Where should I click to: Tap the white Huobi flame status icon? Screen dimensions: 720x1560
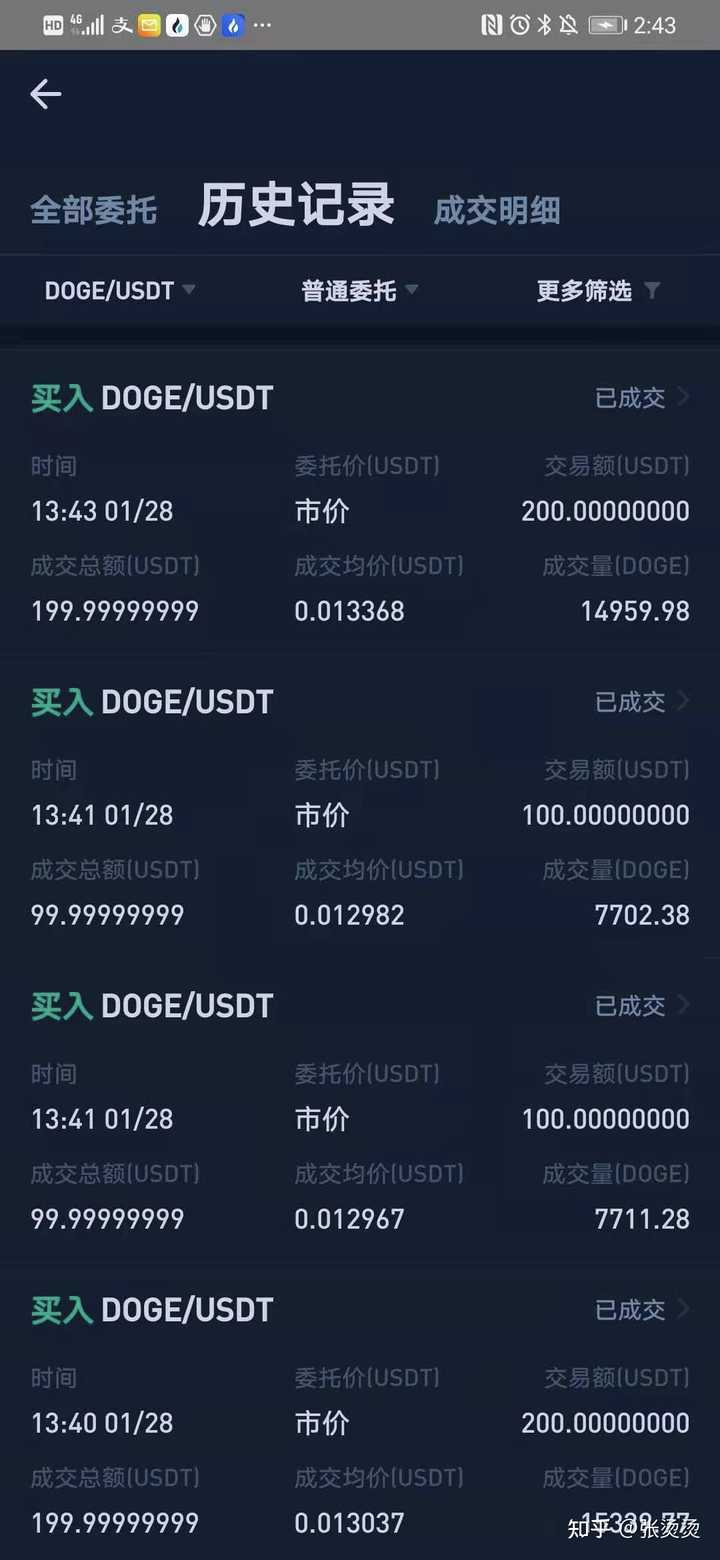pos(177,25)
